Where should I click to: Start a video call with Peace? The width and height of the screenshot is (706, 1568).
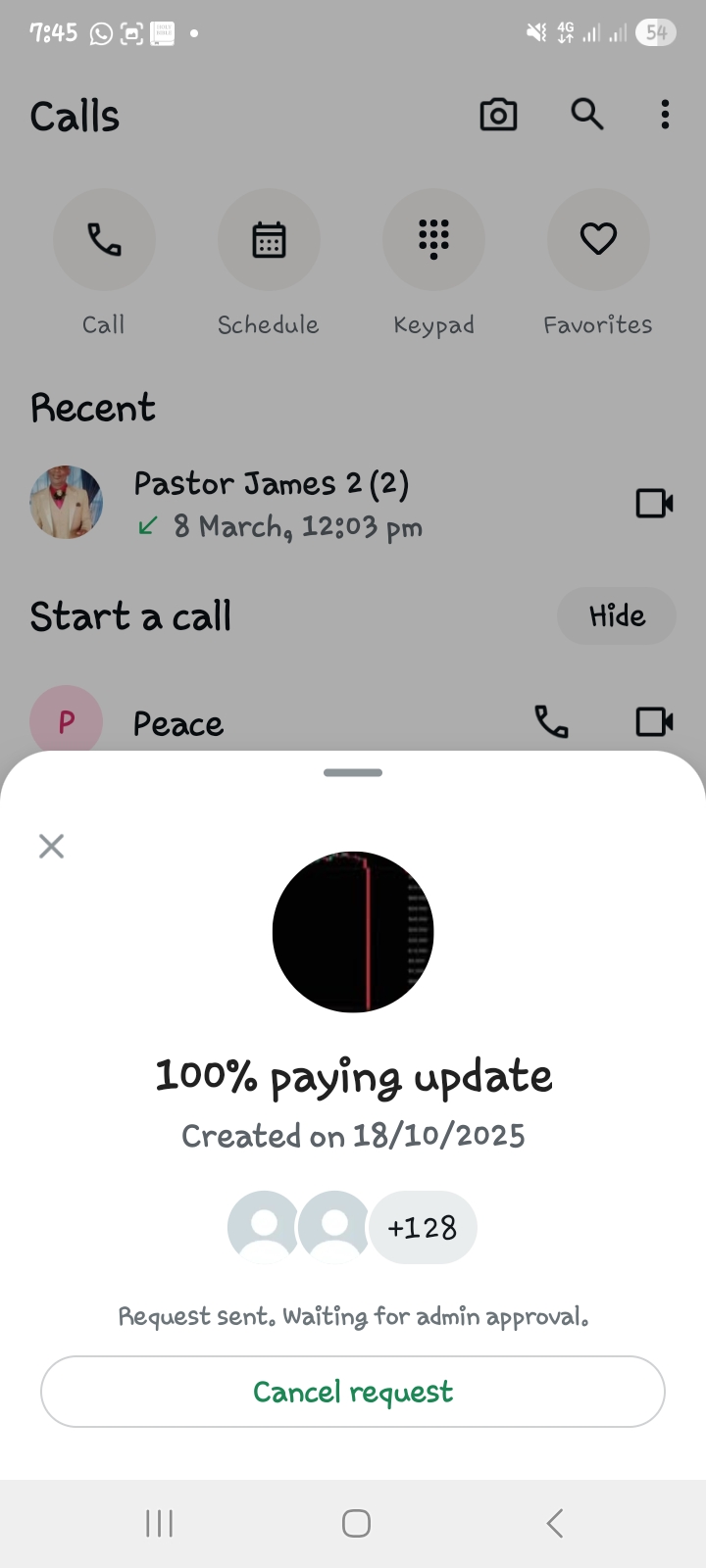click(x=654, y=722)
